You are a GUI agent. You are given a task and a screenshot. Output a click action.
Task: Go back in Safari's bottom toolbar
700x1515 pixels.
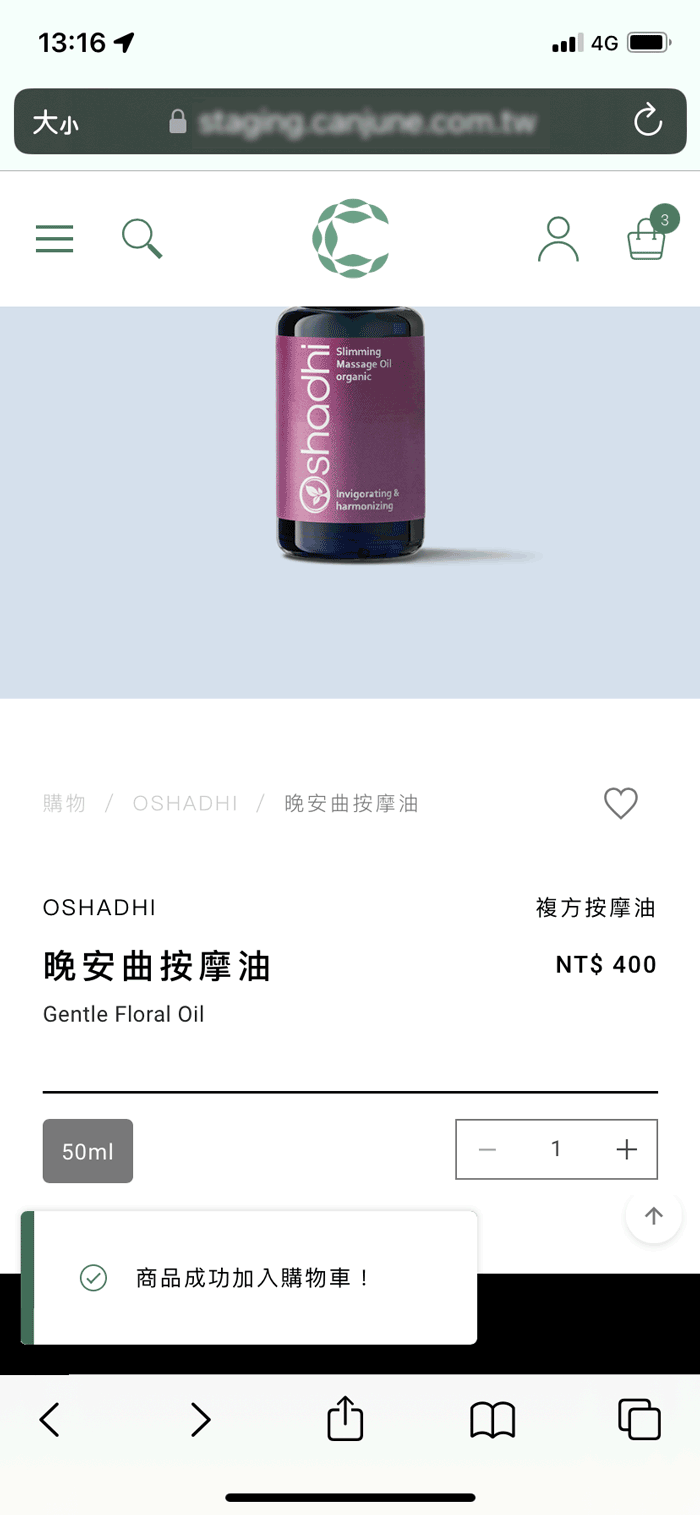(x=49, y=1419)
